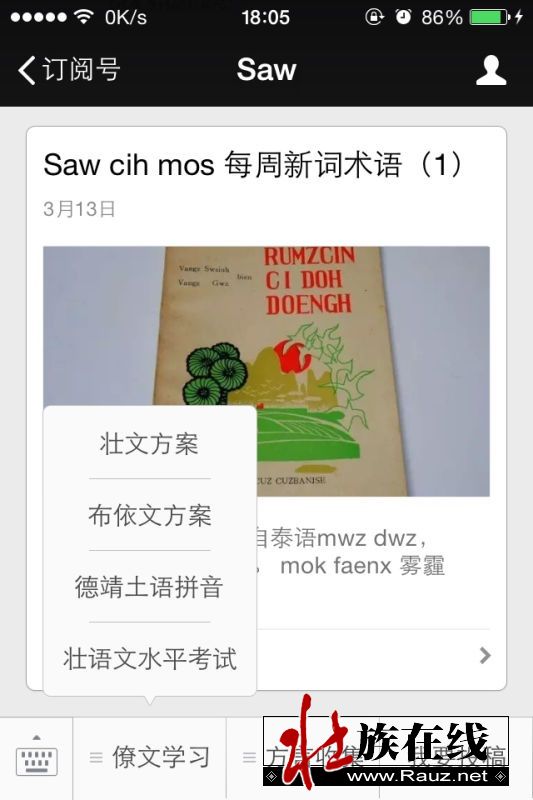Viewport: 533px width, 800px height.
Task: Go back to 订阅号 list
Action: [x=69, y=69]
